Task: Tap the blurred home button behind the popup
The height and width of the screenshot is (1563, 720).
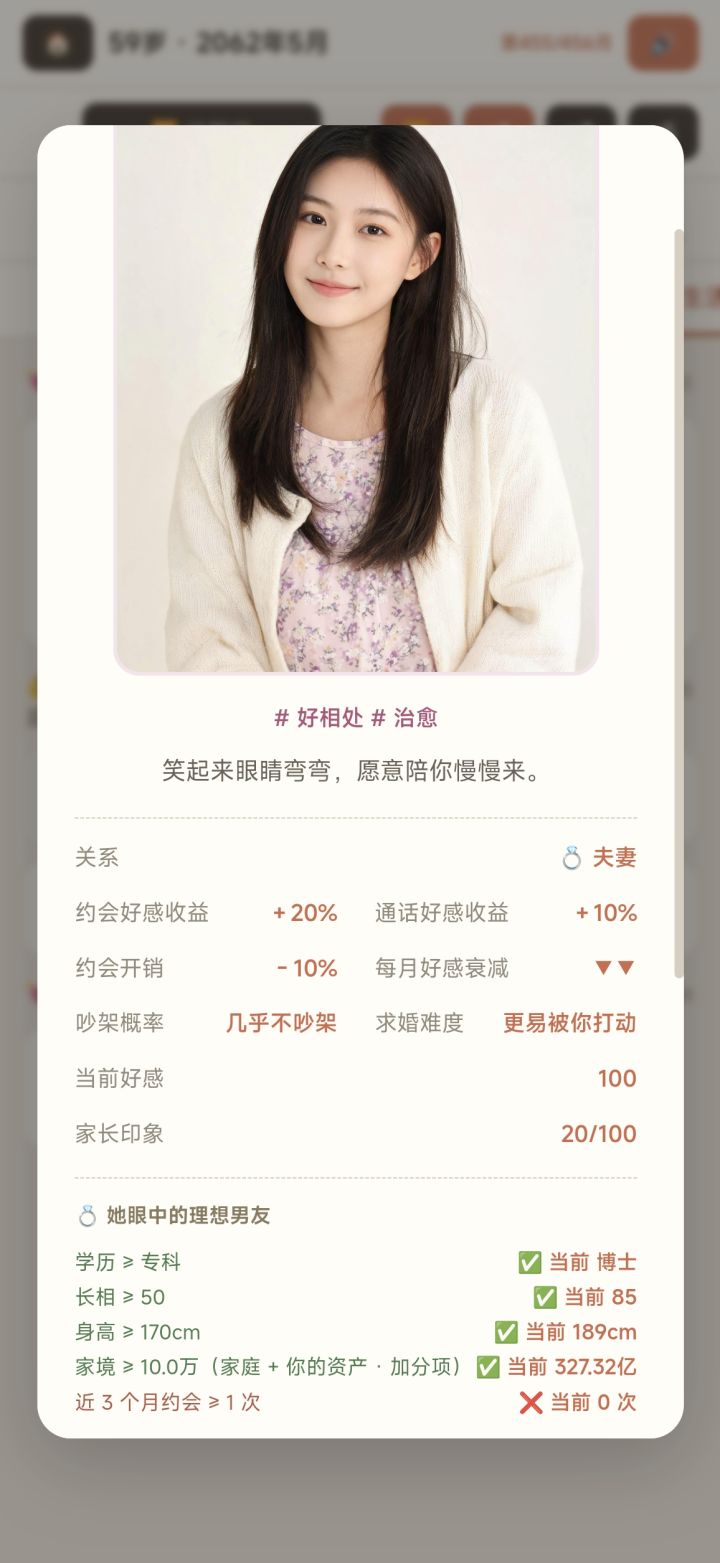Action: coord(58,43)
